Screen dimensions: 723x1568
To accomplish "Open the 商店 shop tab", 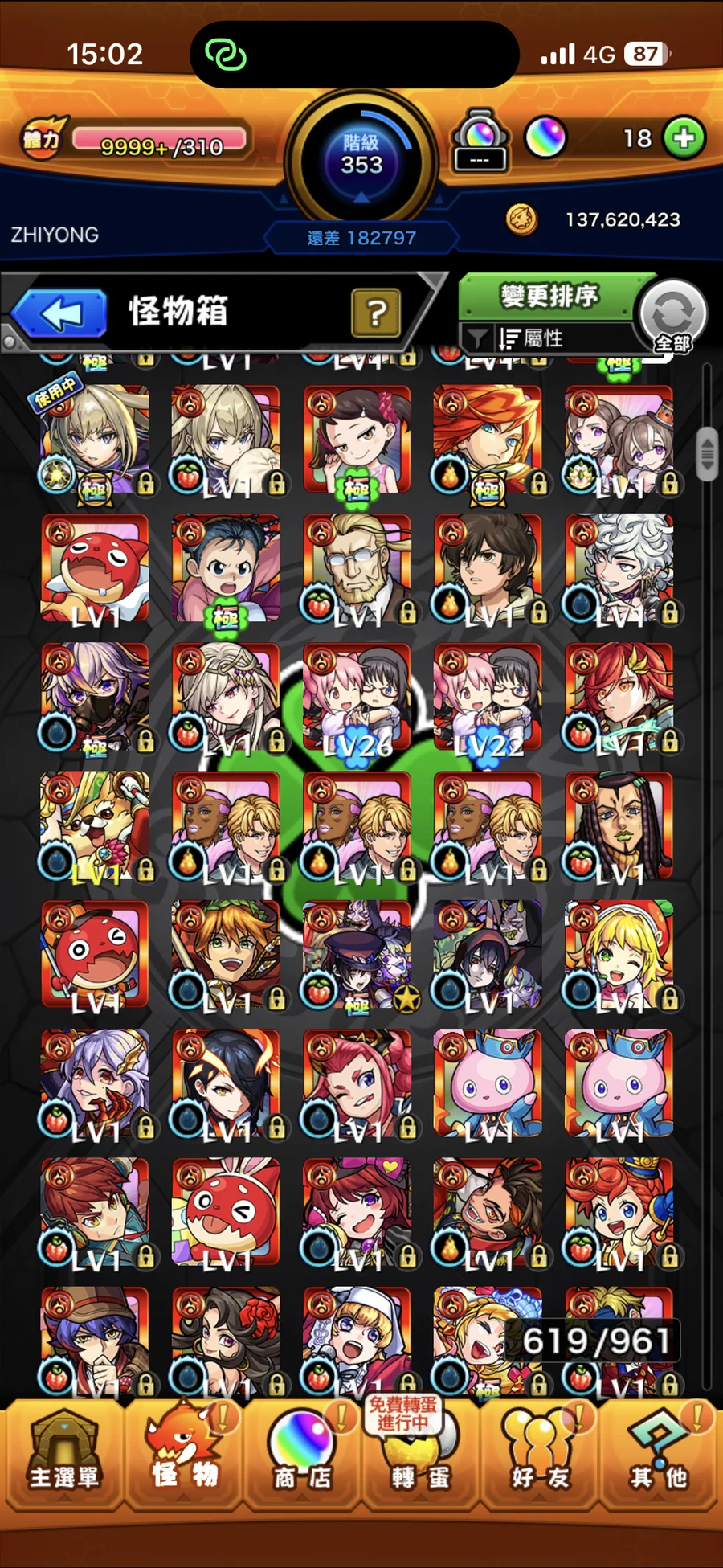I will tap(302, 1455).
